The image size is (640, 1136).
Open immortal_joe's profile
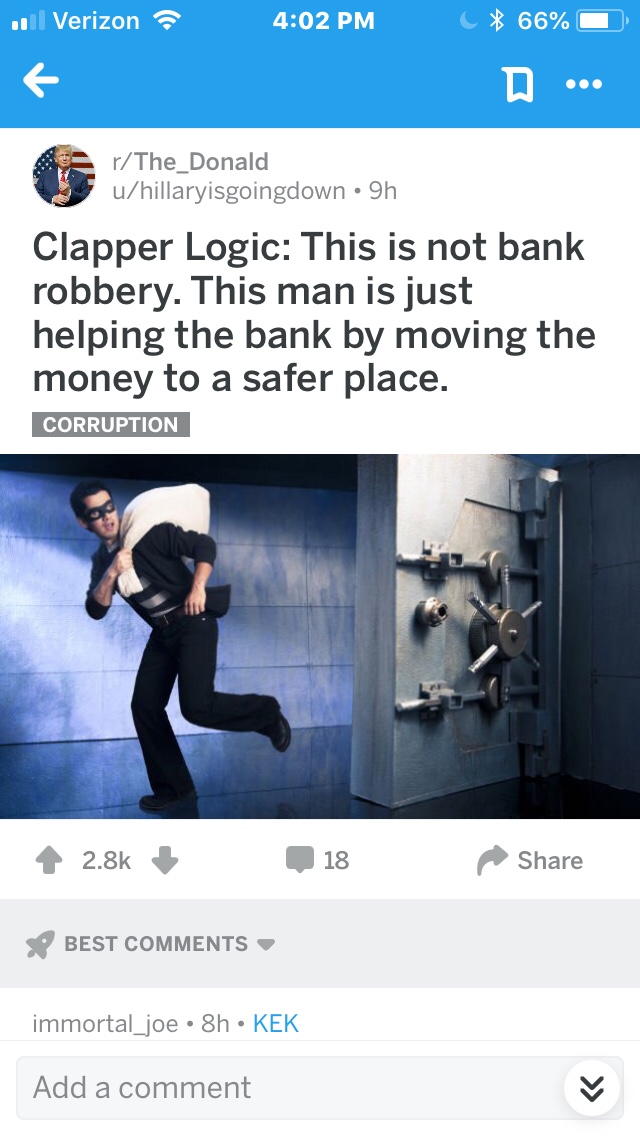105,1023
